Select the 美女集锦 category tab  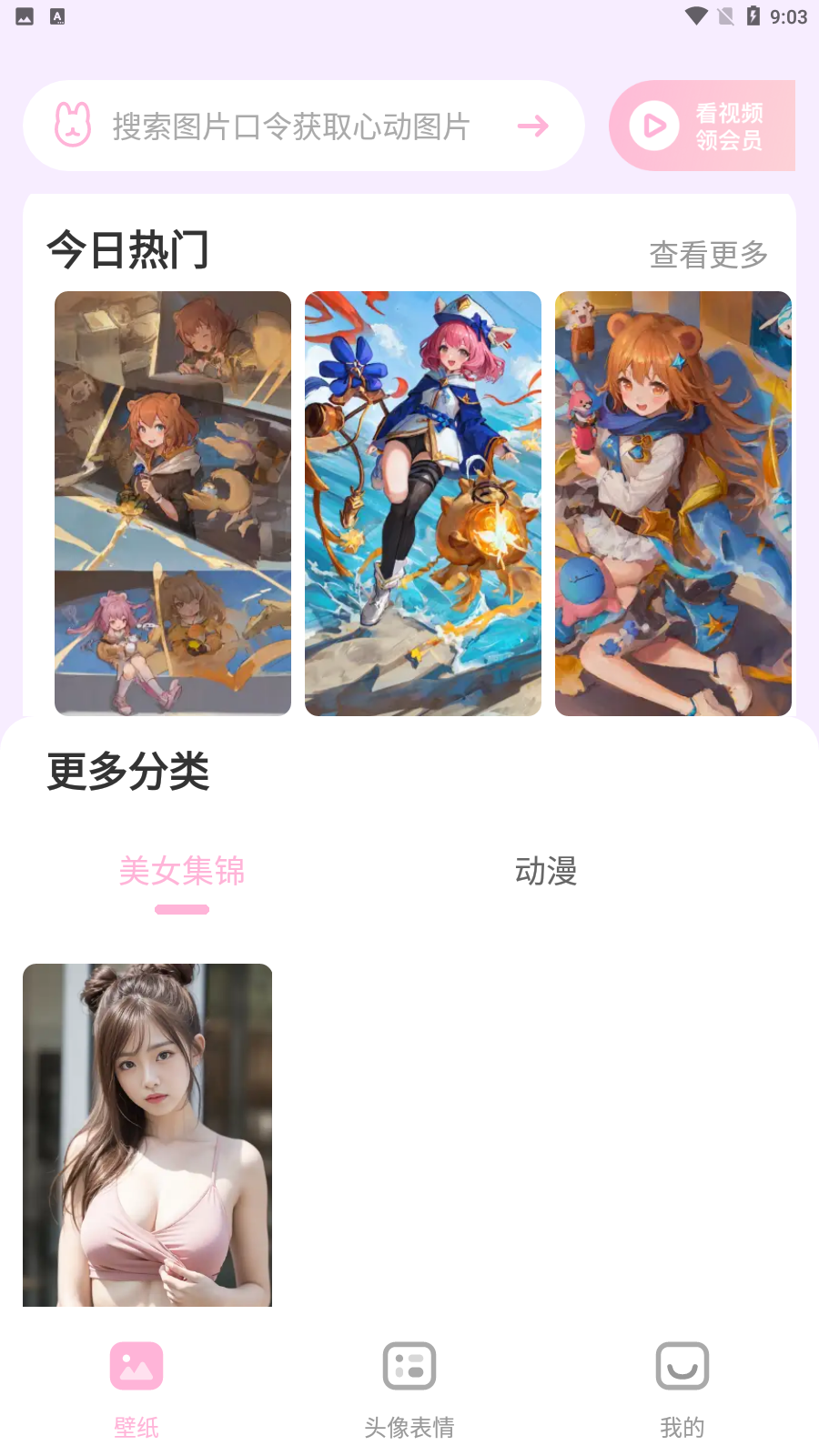182,872
